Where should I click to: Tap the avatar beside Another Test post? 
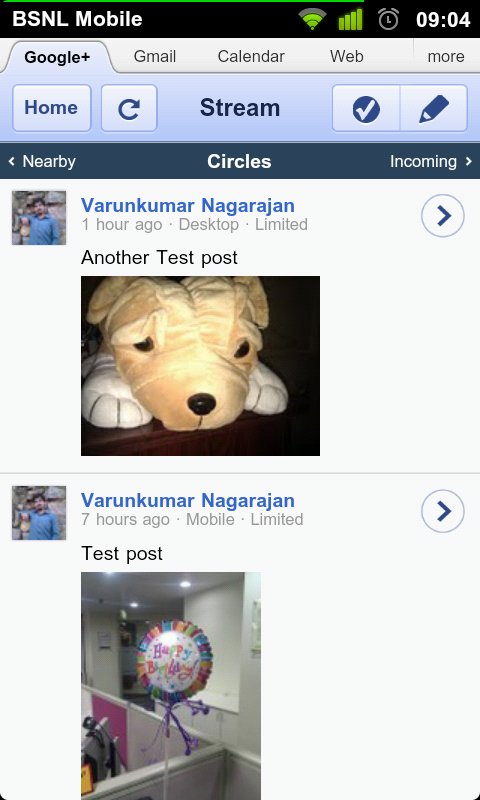39,218
